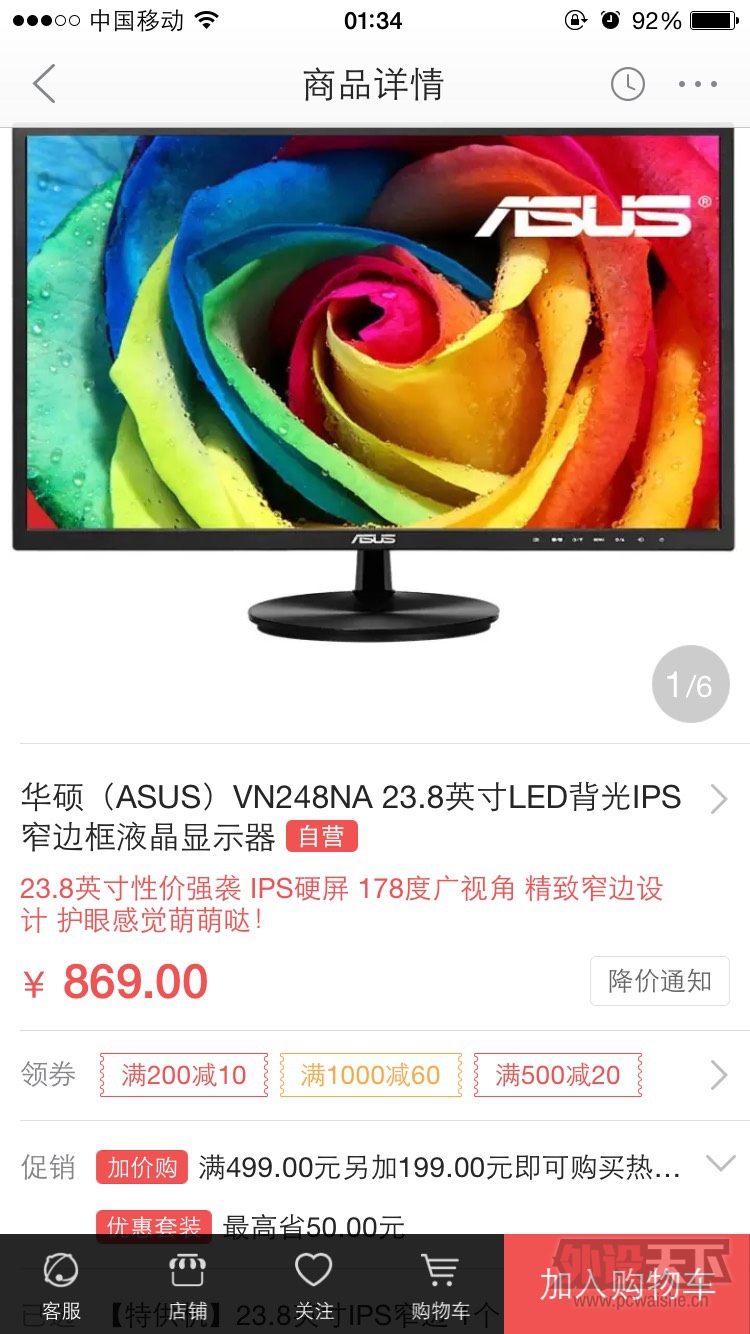Enable price drop alert via 降价通知
Viewport: 750px width, 1334px height.
pos(659,981)
